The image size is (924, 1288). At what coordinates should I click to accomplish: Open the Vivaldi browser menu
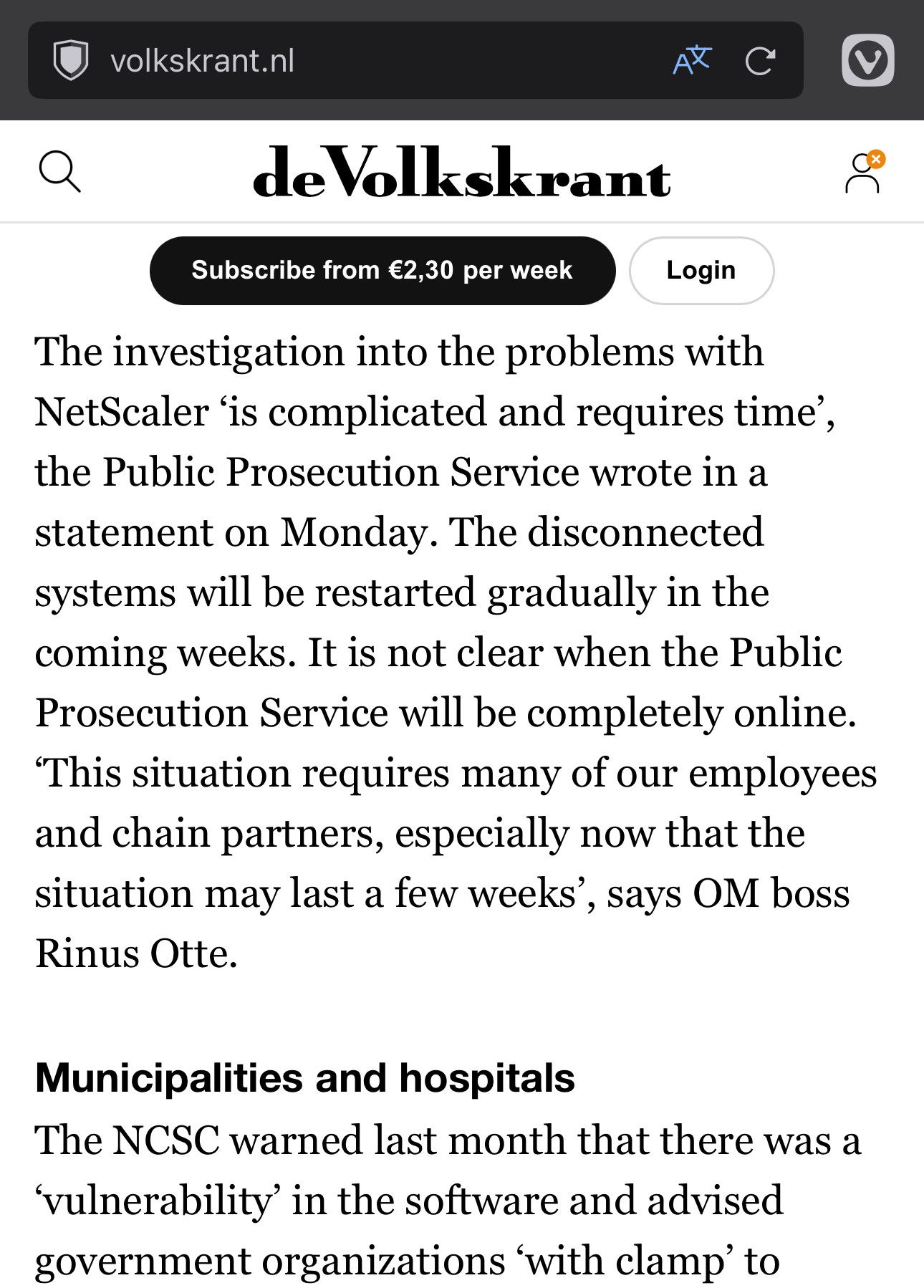click(x=867, y=60)
